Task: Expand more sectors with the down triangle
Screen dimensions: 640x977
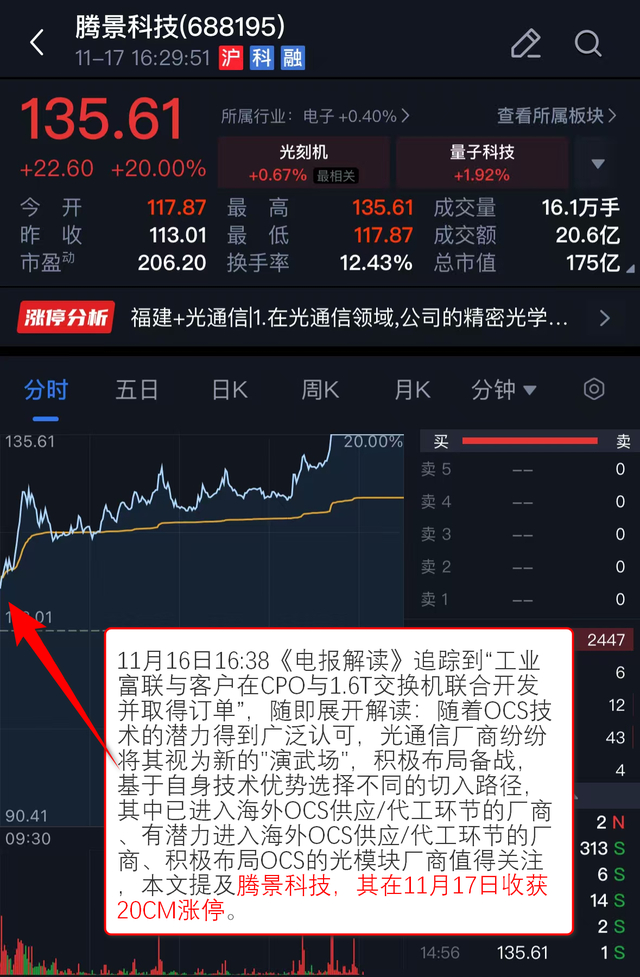Action: [598, 164]
